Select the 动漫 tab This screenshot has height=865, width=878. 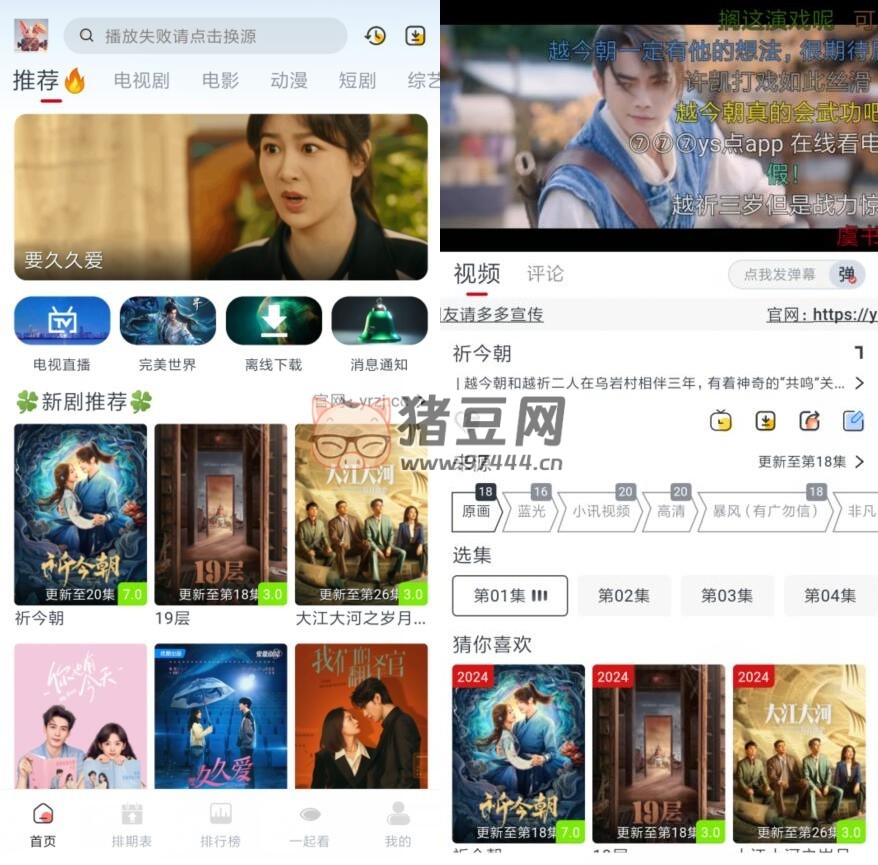coord(289,81)
